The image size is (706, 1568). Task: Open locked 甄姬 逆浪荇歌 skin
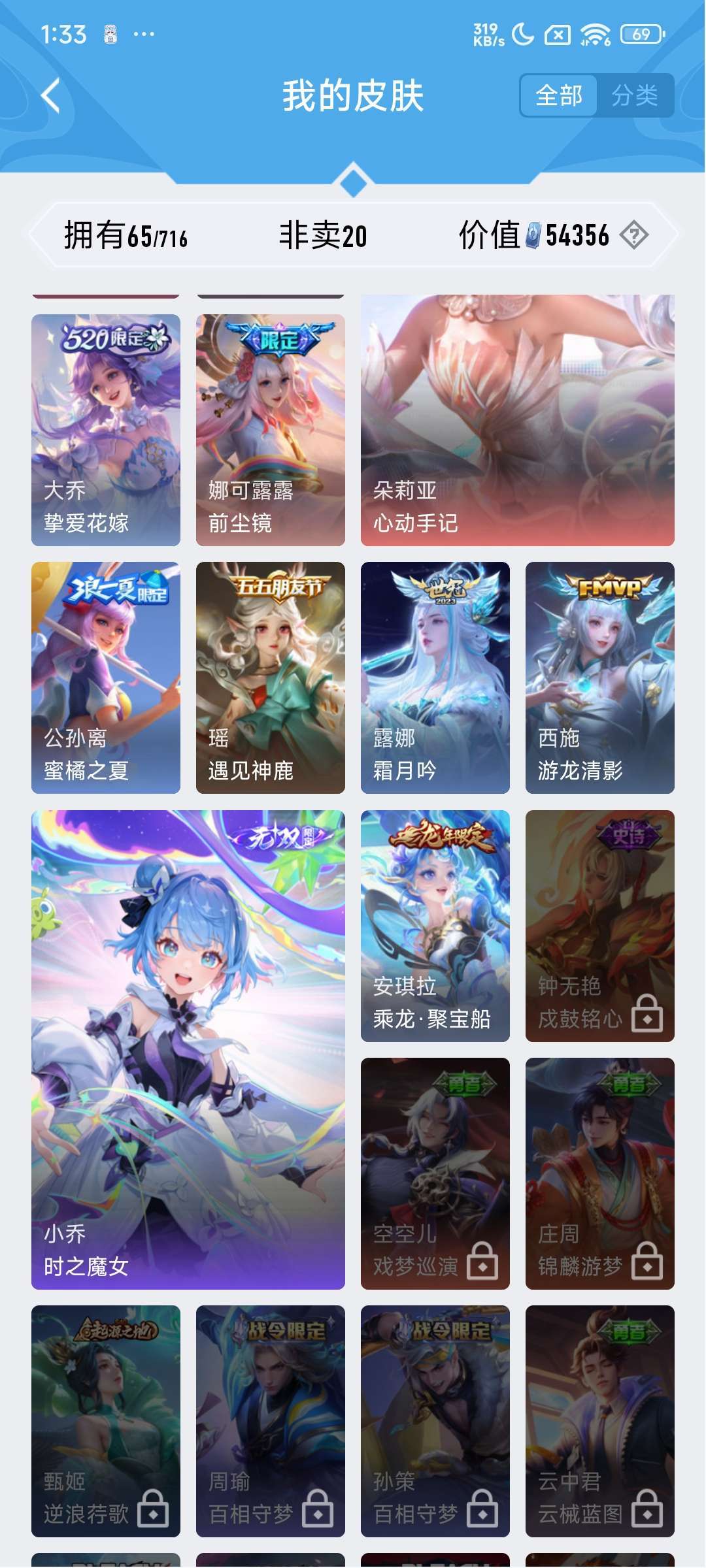[x=106, y=1421]
